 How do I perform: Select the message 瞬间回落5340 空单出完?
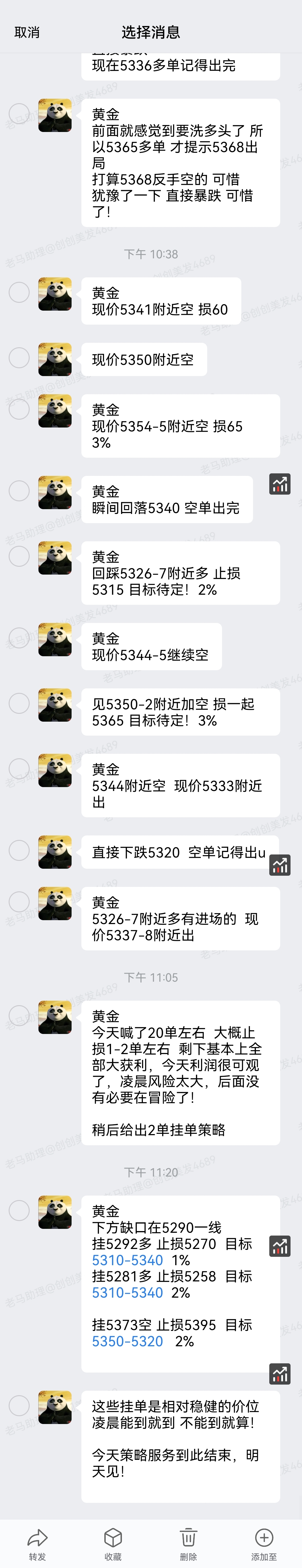(x=19, y=491)
